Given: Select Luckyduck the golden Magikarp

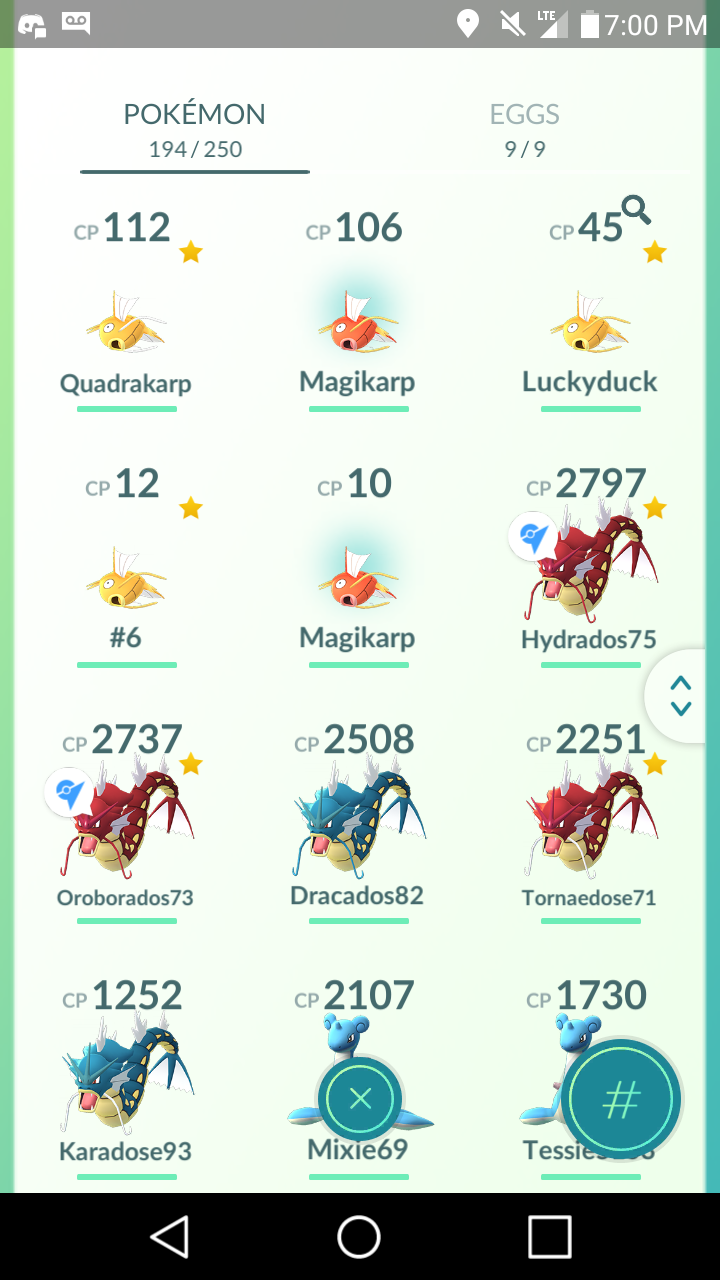Looking at the screenshot, I should point(591,310).
